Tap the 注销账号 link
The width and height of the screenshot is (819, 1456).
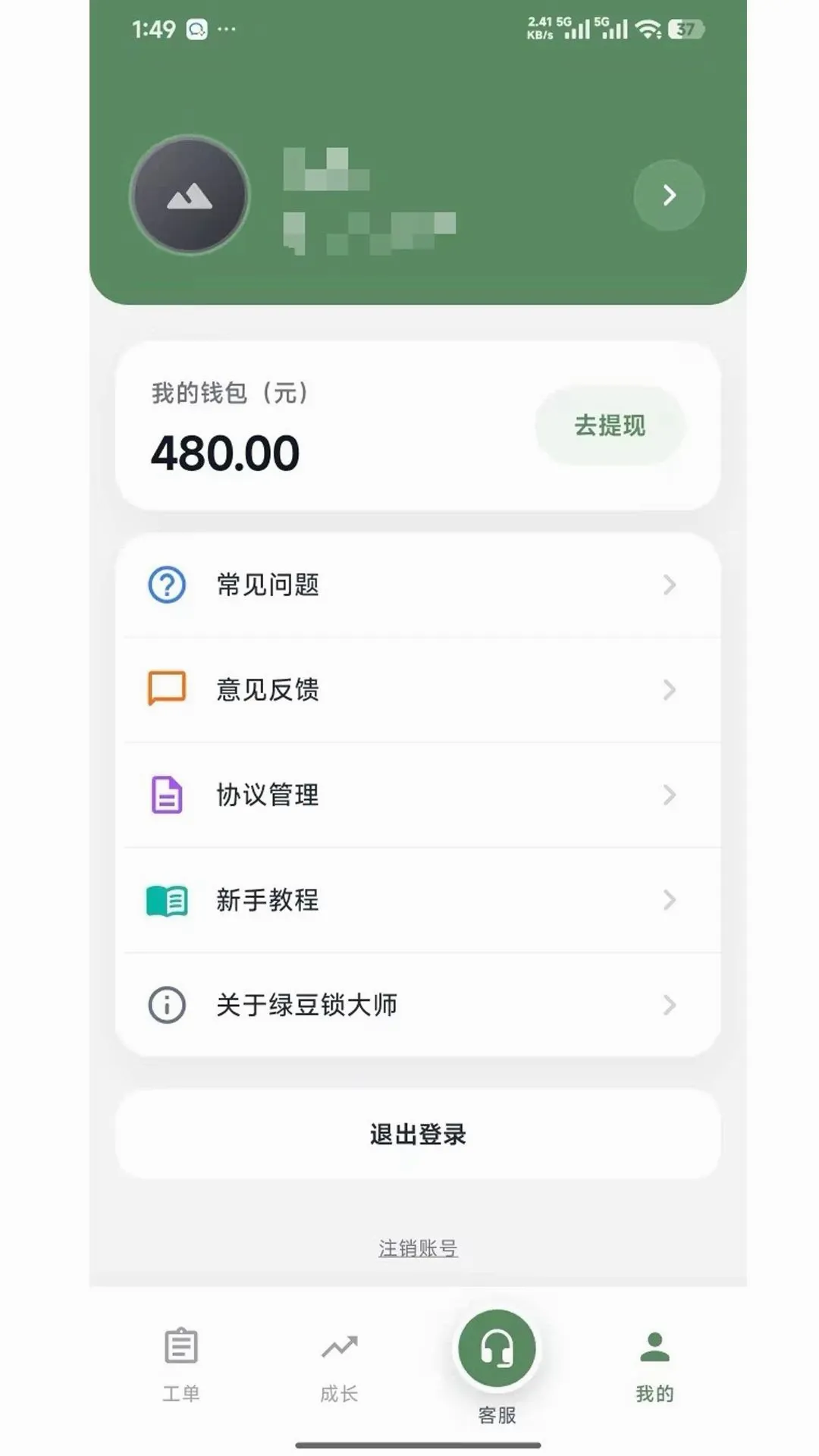[418, 1247]
